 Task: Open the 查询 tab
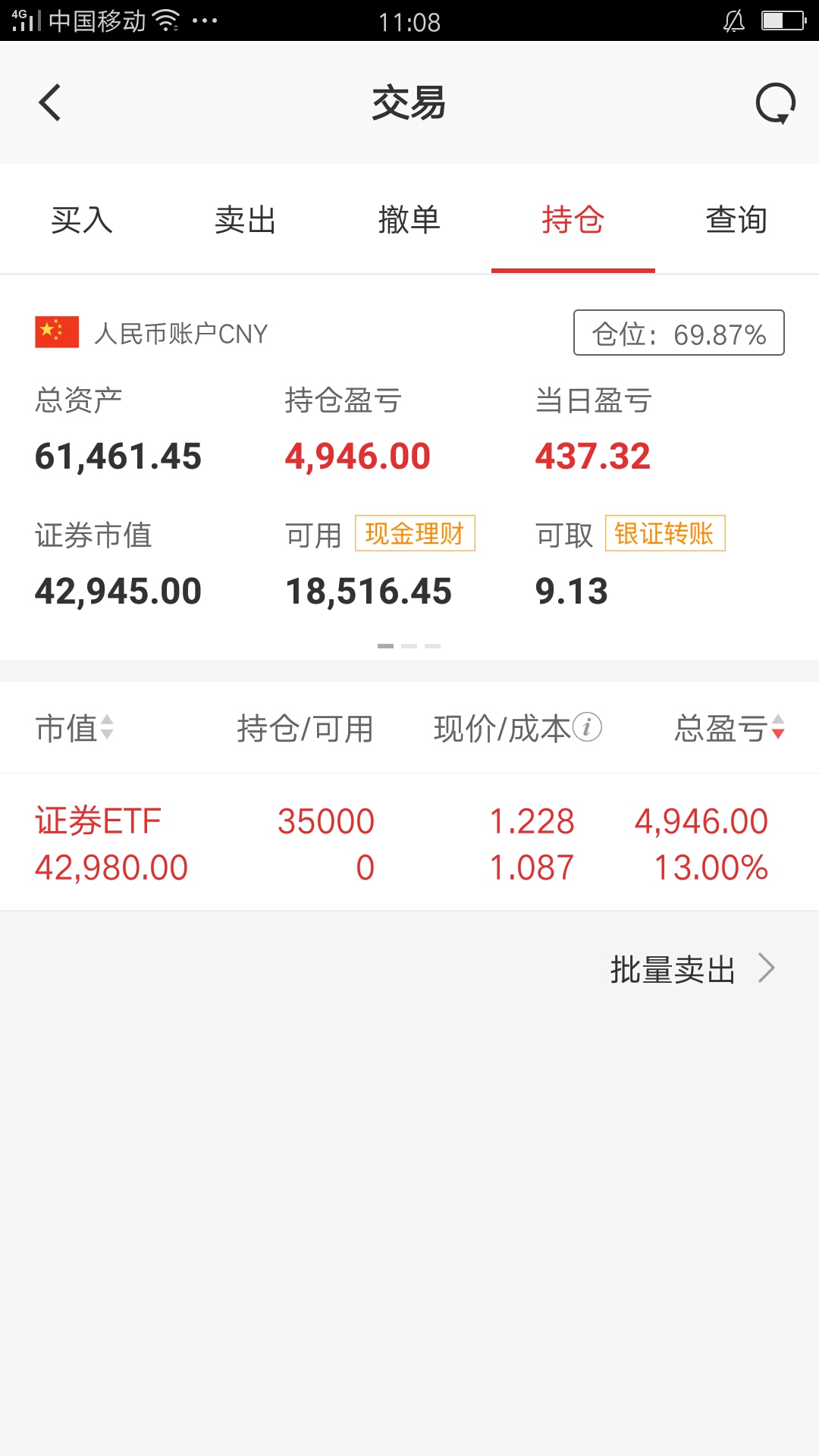pyautogui.click(x=736, y=221)
